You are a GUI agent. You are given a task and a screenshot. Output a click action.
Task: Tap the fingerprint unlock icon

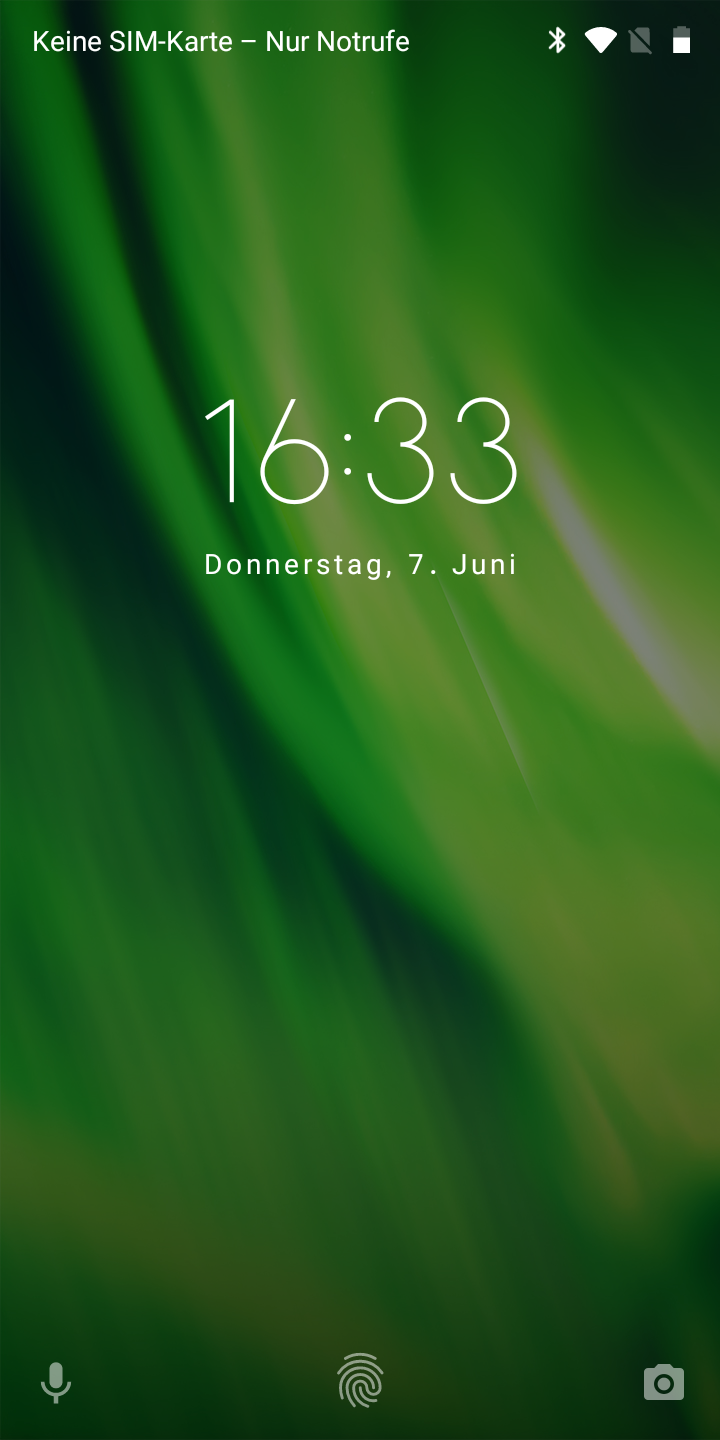point(360,1381)
